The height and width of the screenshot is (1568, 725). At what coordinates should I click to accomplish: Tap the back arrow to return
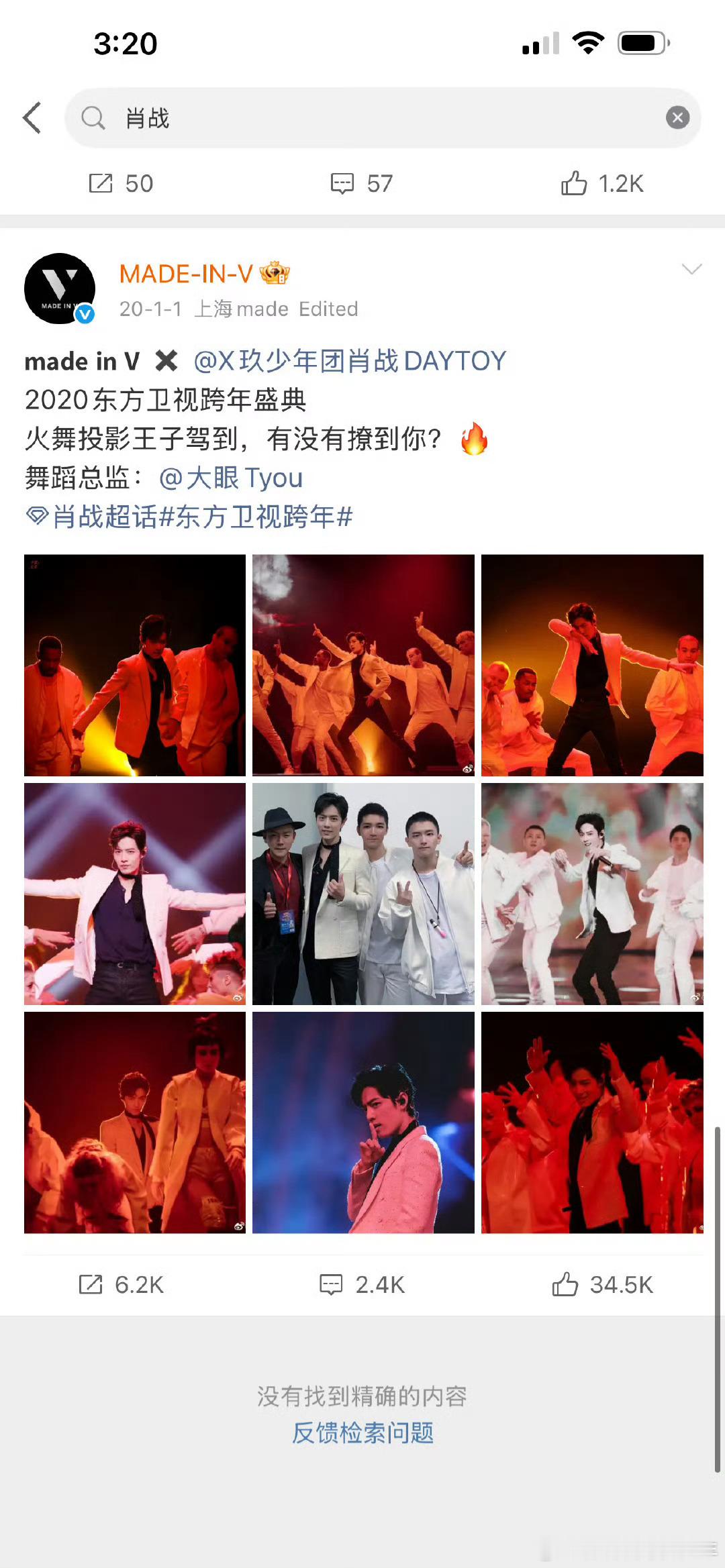click(32, 116)
